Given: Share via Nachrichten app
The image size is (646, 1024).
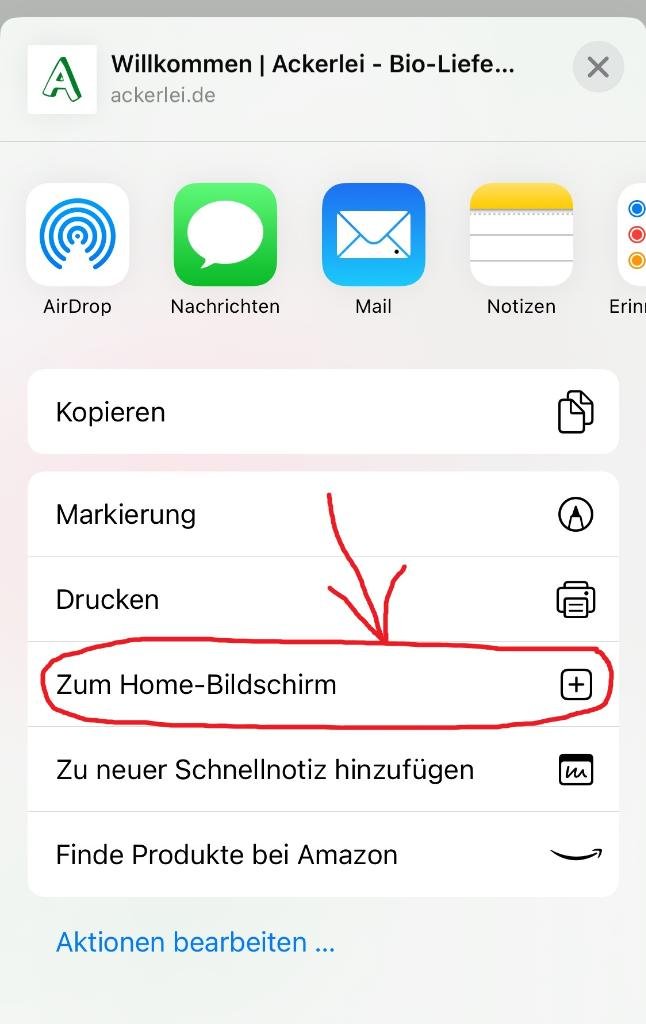Looking at the screenshot, I should coord(225,235).
